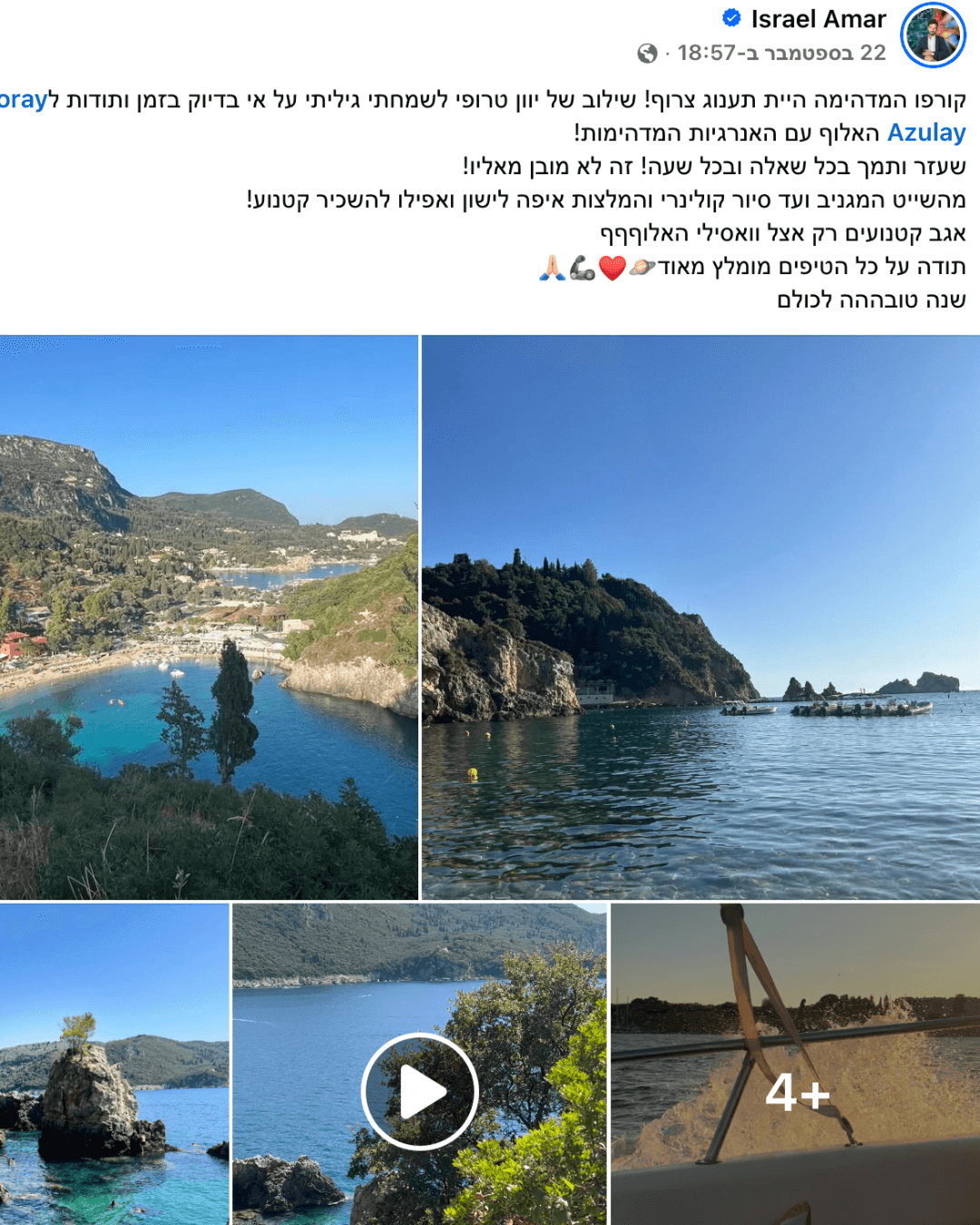Image resolution: width=980 pixels, height=1225 pixels.
Task: Open the bay overlook photo with cypress tree
Action: pyautogui.click(x=209, y=617)
